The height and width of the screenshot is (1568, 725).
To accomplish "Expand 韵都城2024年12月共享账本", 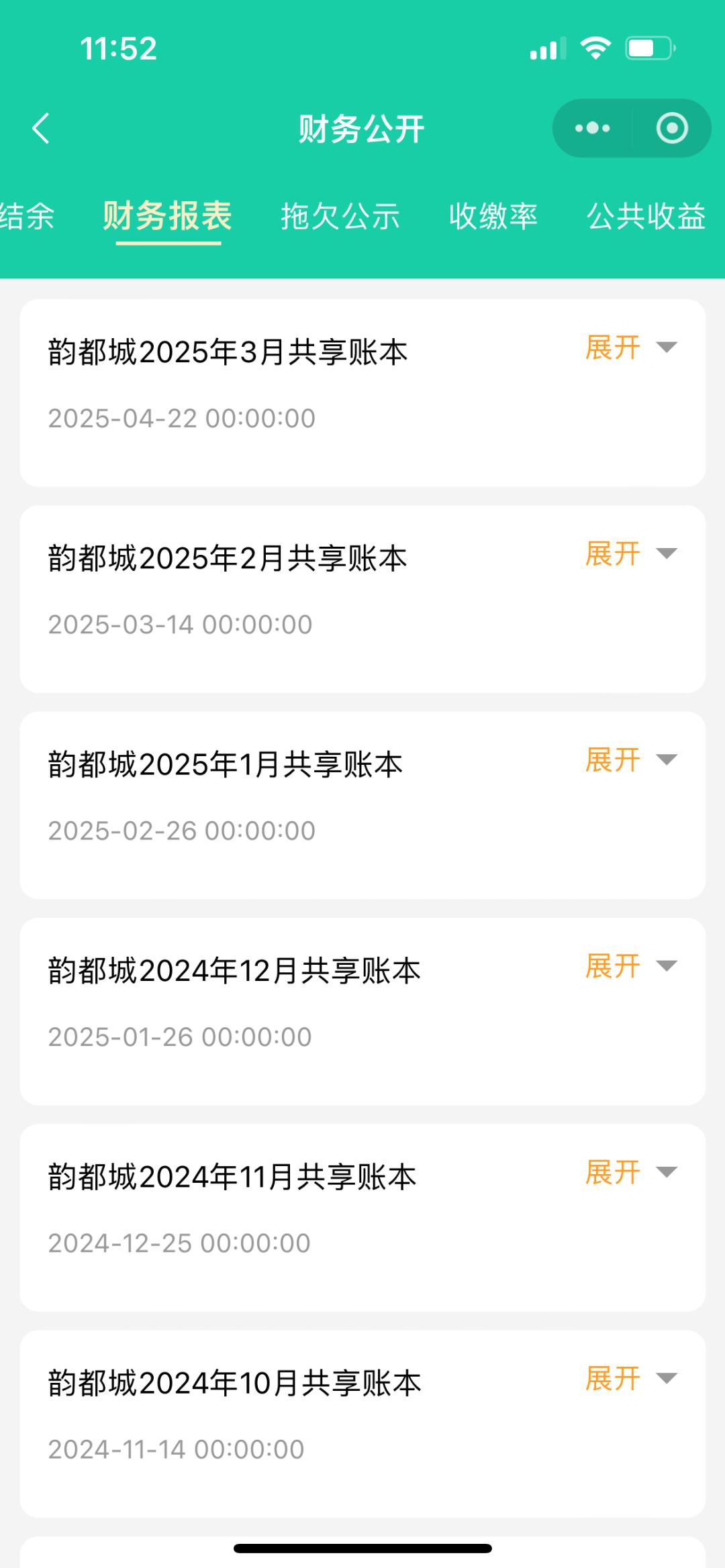I will (x=630, y=966).
